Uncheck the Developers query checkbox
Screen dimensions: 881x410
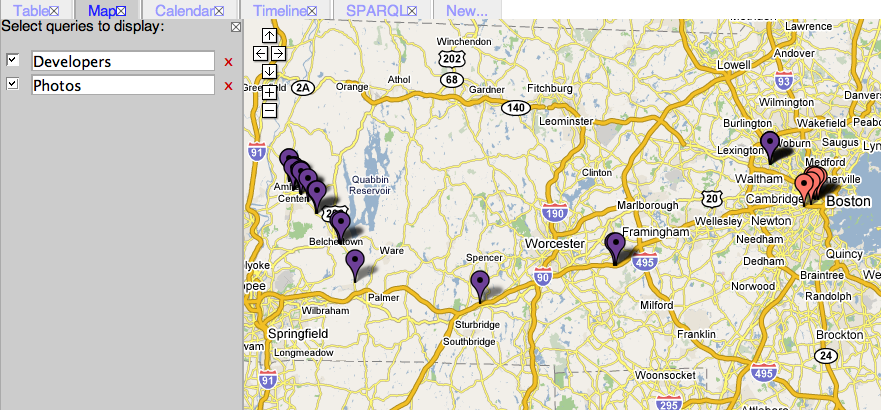[x=12, y=60]
